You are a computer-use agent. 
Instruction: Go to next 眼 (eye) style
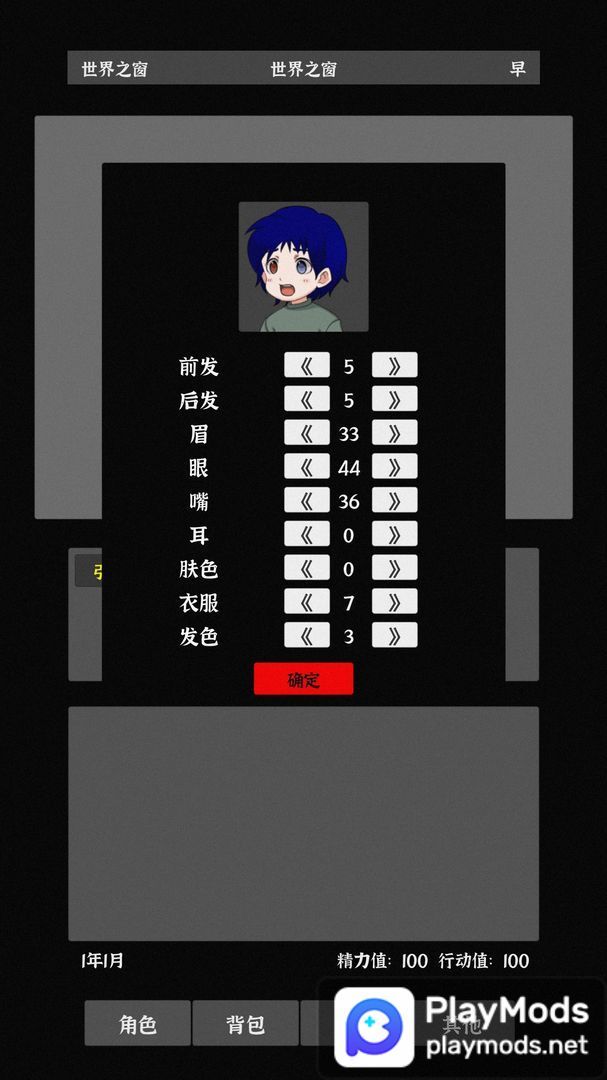[394, 467]
